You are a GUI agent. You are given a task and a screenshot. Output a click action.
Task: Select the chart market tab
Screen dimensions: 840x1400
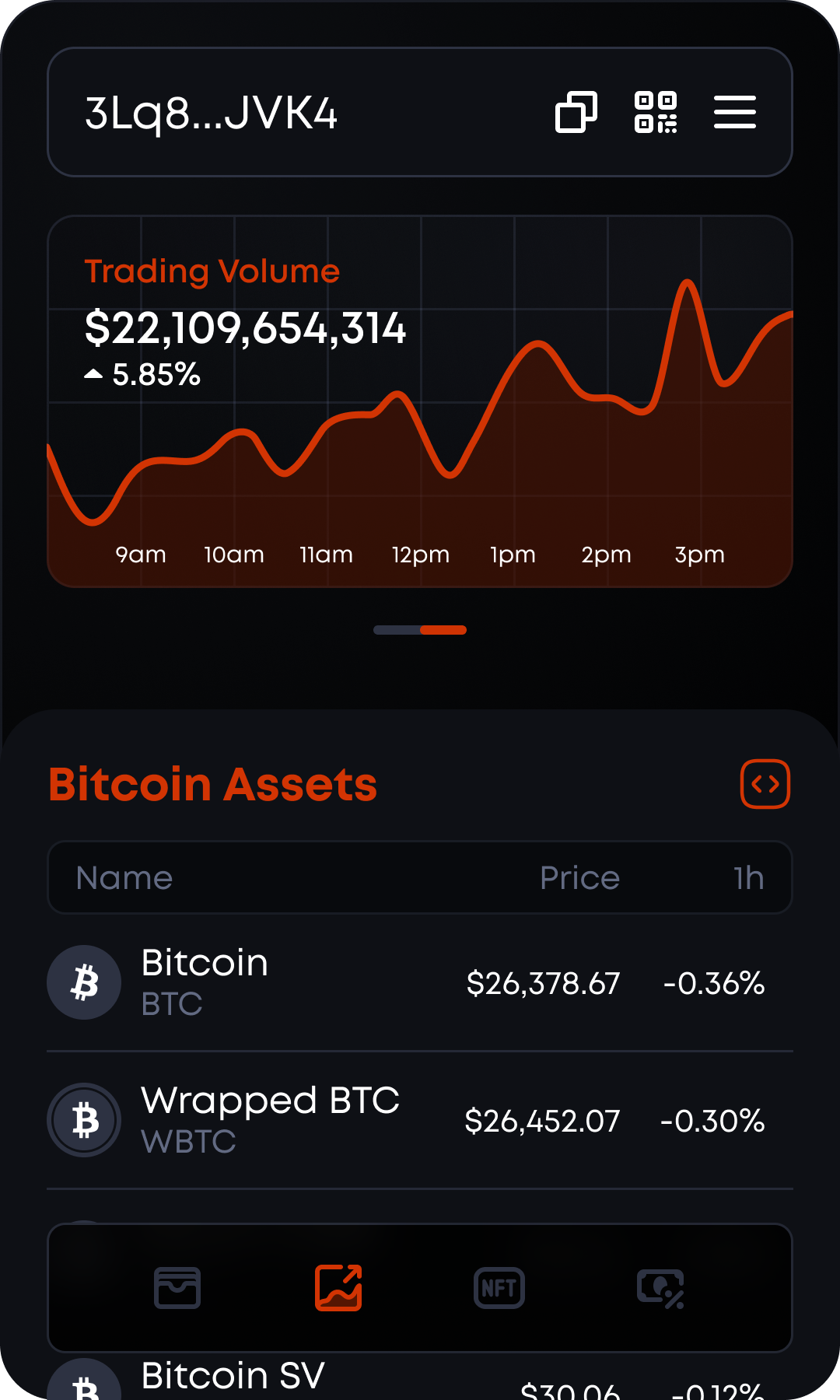[338, 1288]
